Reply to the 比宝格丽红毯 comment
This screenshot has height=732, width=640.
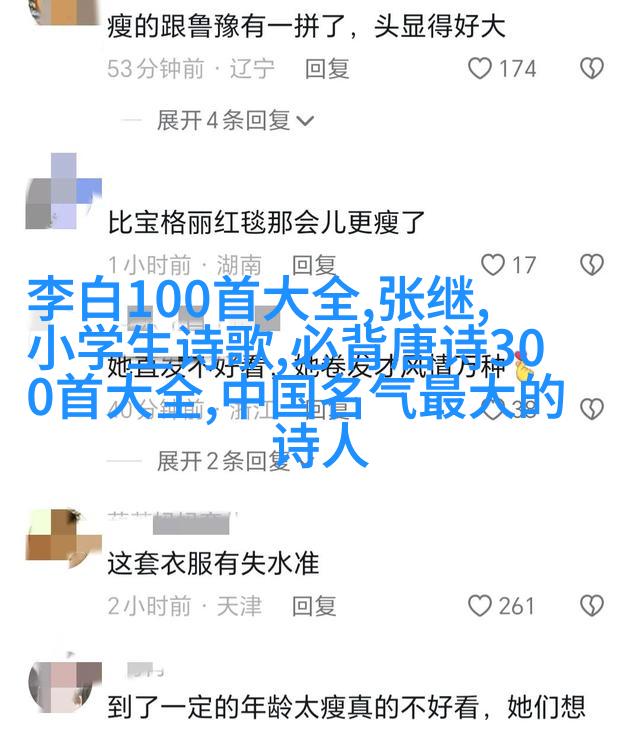point(313,265)
